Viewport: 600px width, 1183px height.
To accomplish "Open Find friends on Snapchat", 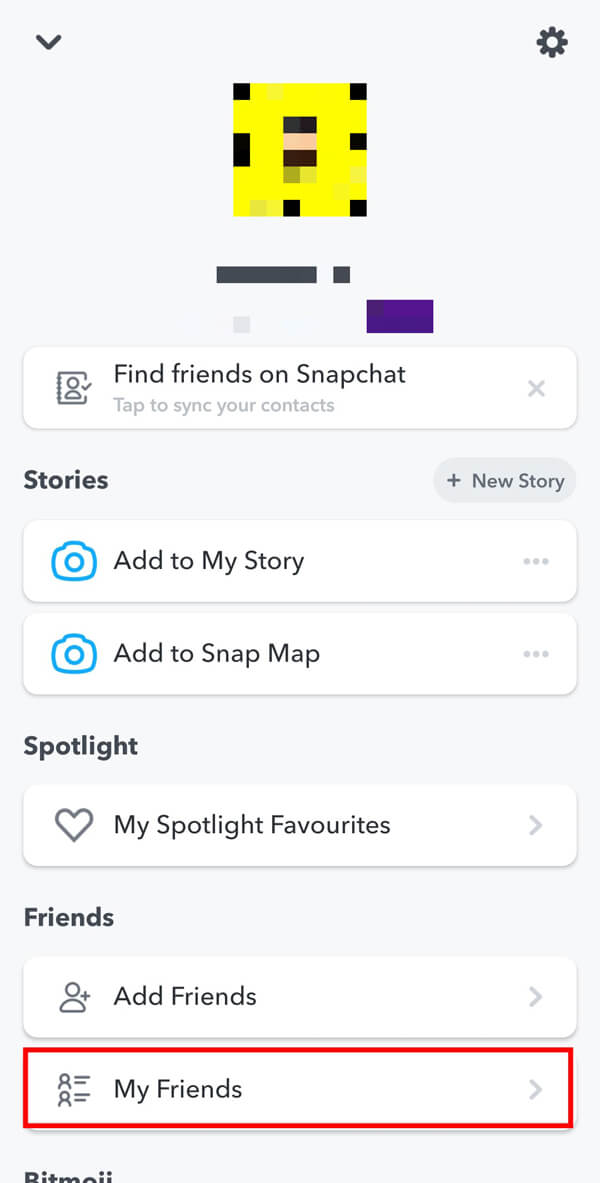I will coord(300,388).
